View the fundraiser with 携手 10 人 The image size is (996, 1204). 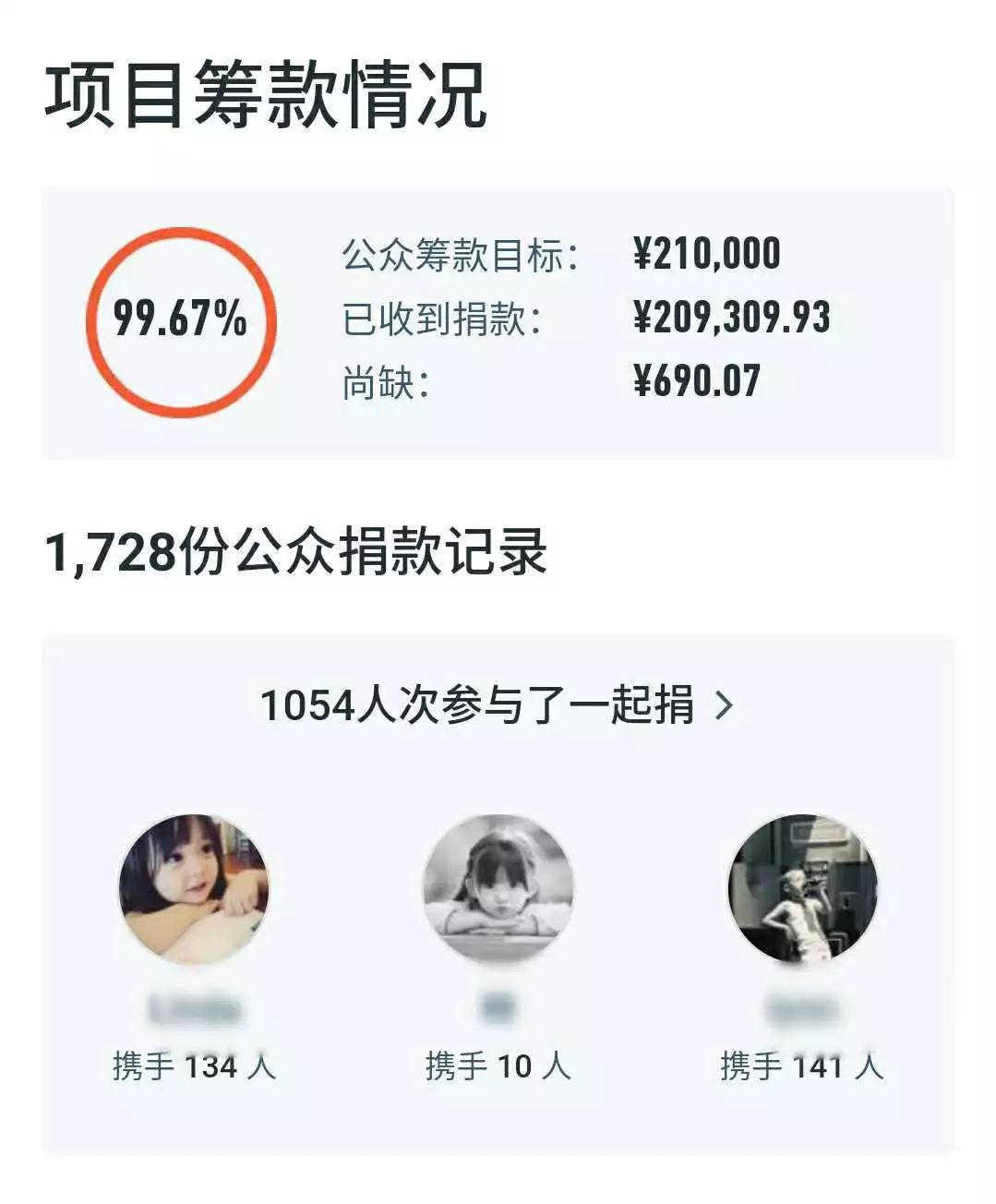(x=498, y=889)
